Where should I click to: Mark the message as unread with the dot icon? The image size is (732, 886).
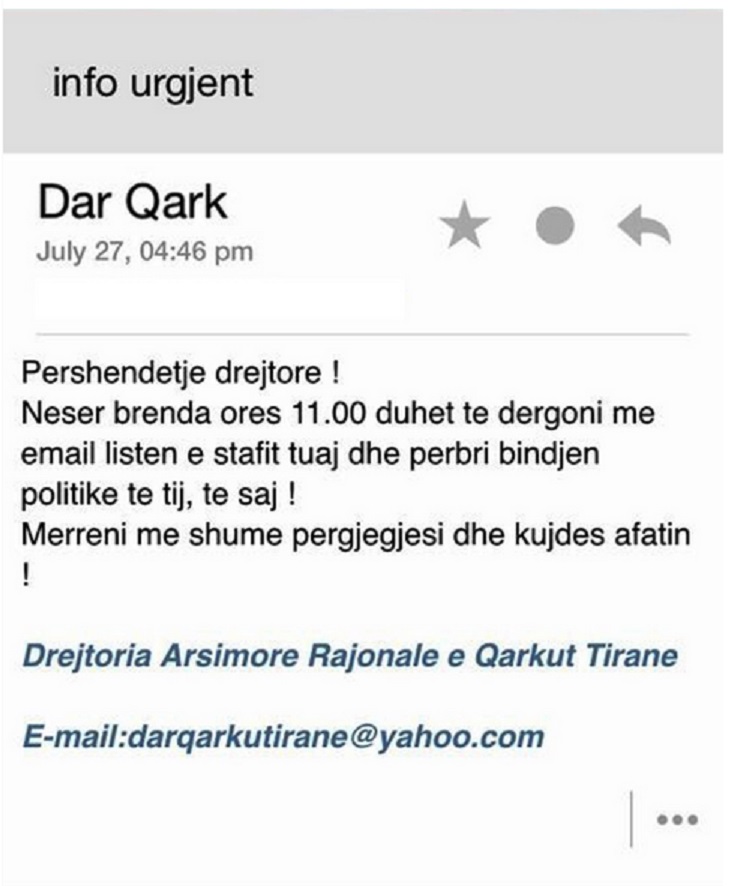coord(555,227)
